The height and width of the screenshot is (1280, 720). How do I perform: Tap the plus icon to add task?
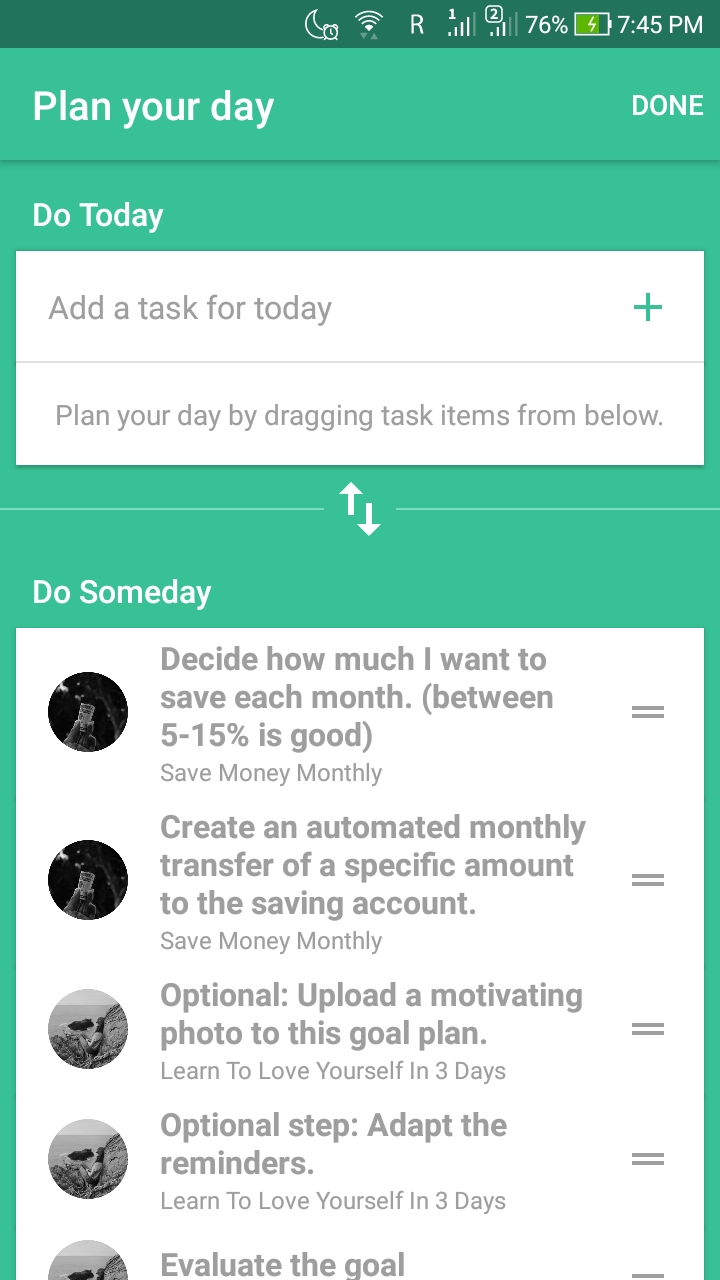point(648,308)
